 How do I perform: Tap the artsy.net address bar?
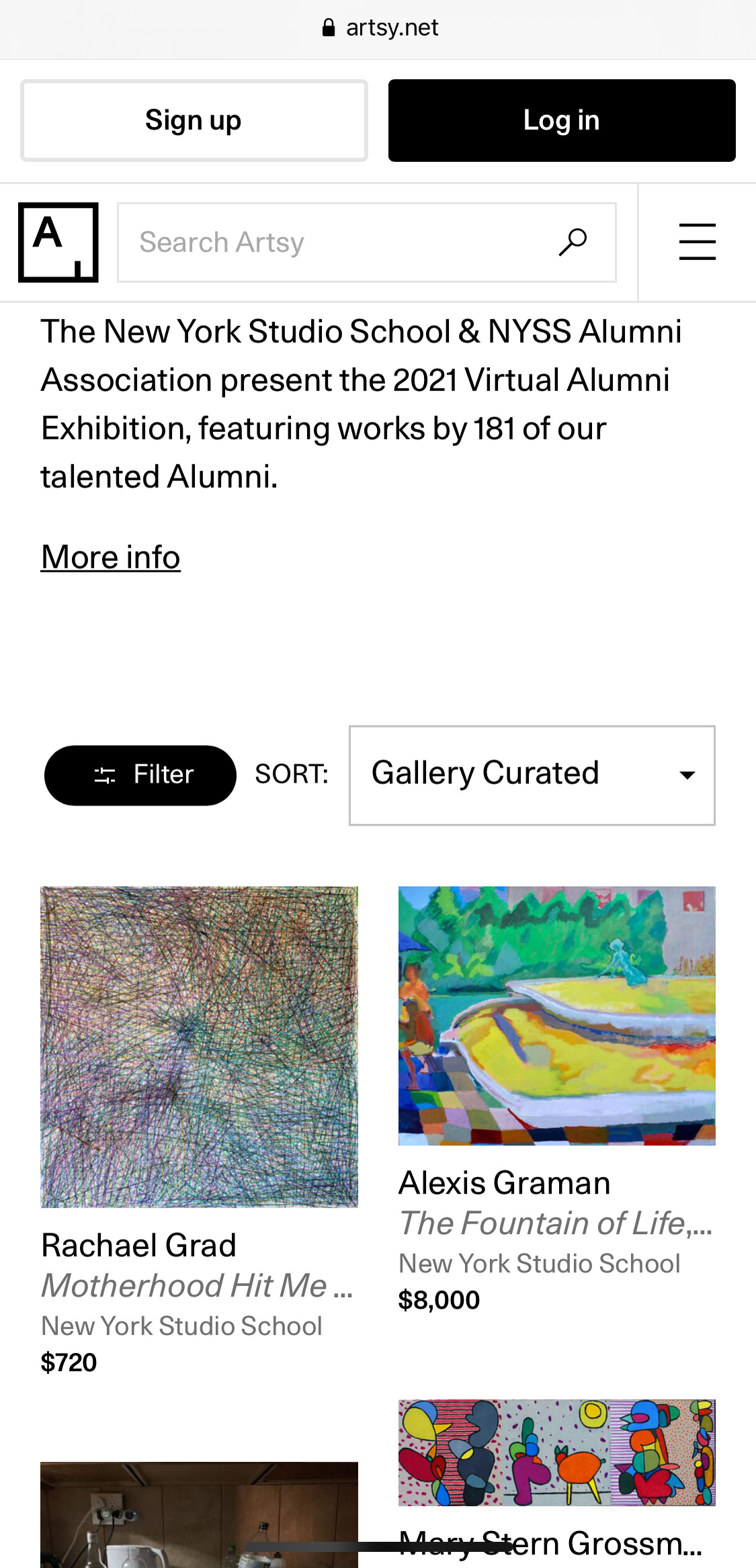point(380,28)
